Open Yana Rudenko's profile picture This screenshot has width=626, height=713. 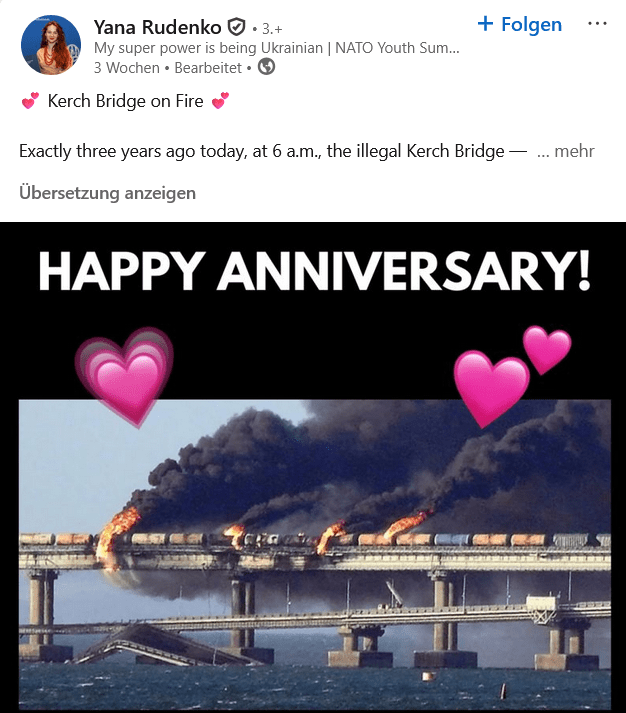click(x=50, y=45)
